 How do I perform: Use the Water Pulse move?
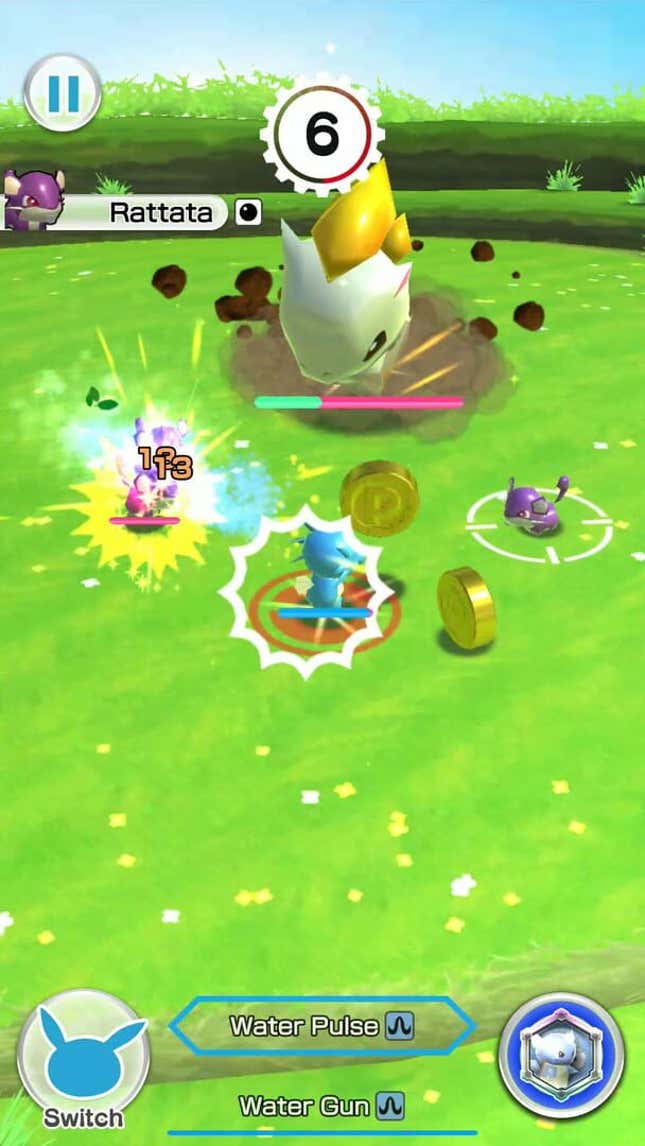tap(320, 1026)
